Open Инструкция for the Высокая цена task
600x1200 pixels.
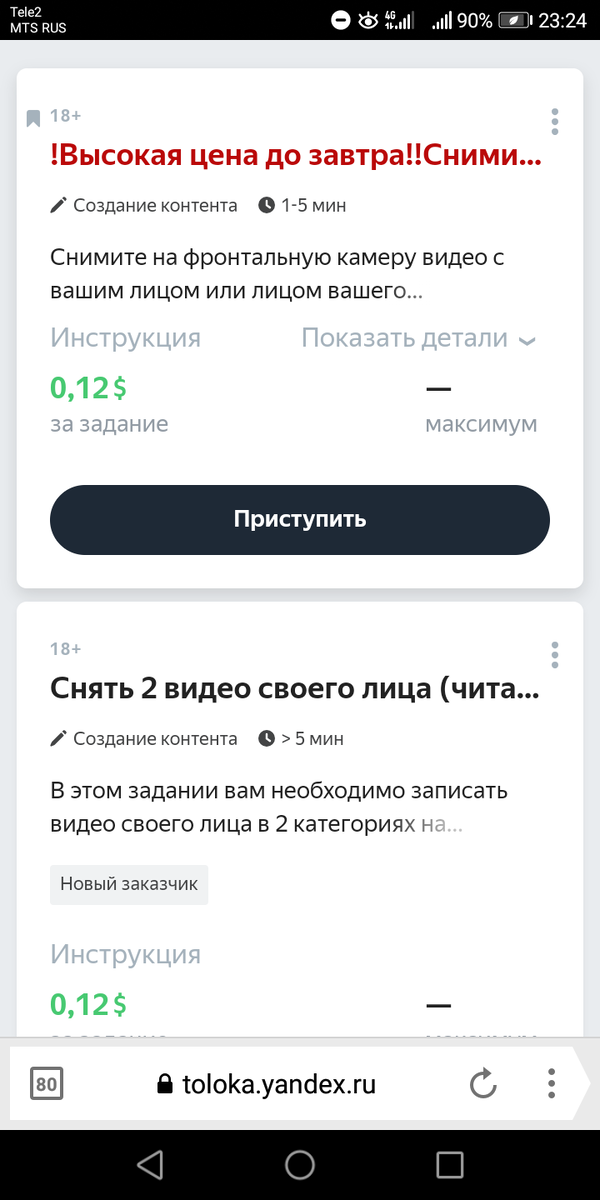(x=126, y=338)
